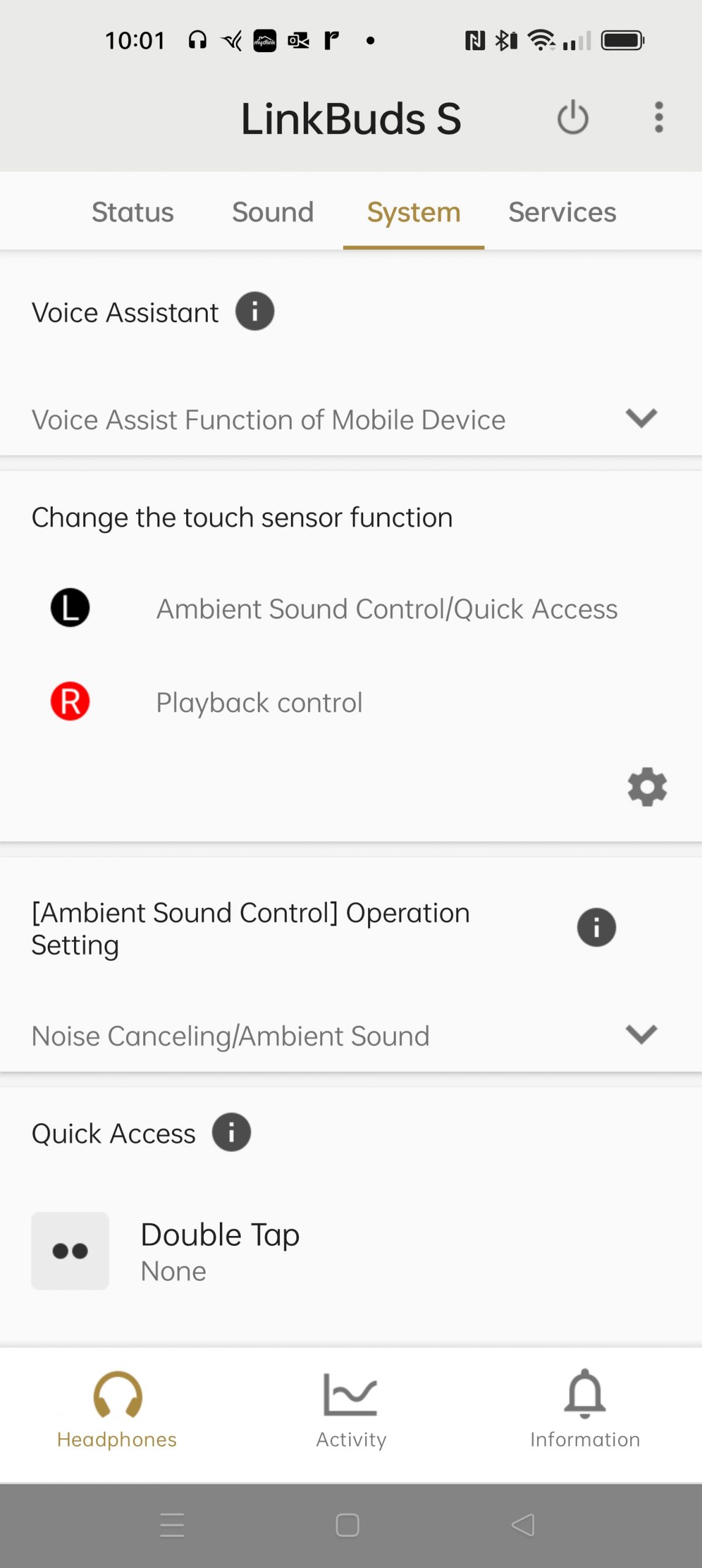
Task: Expand the Voice Assist Function dropdown
Action: click(641, 419)
